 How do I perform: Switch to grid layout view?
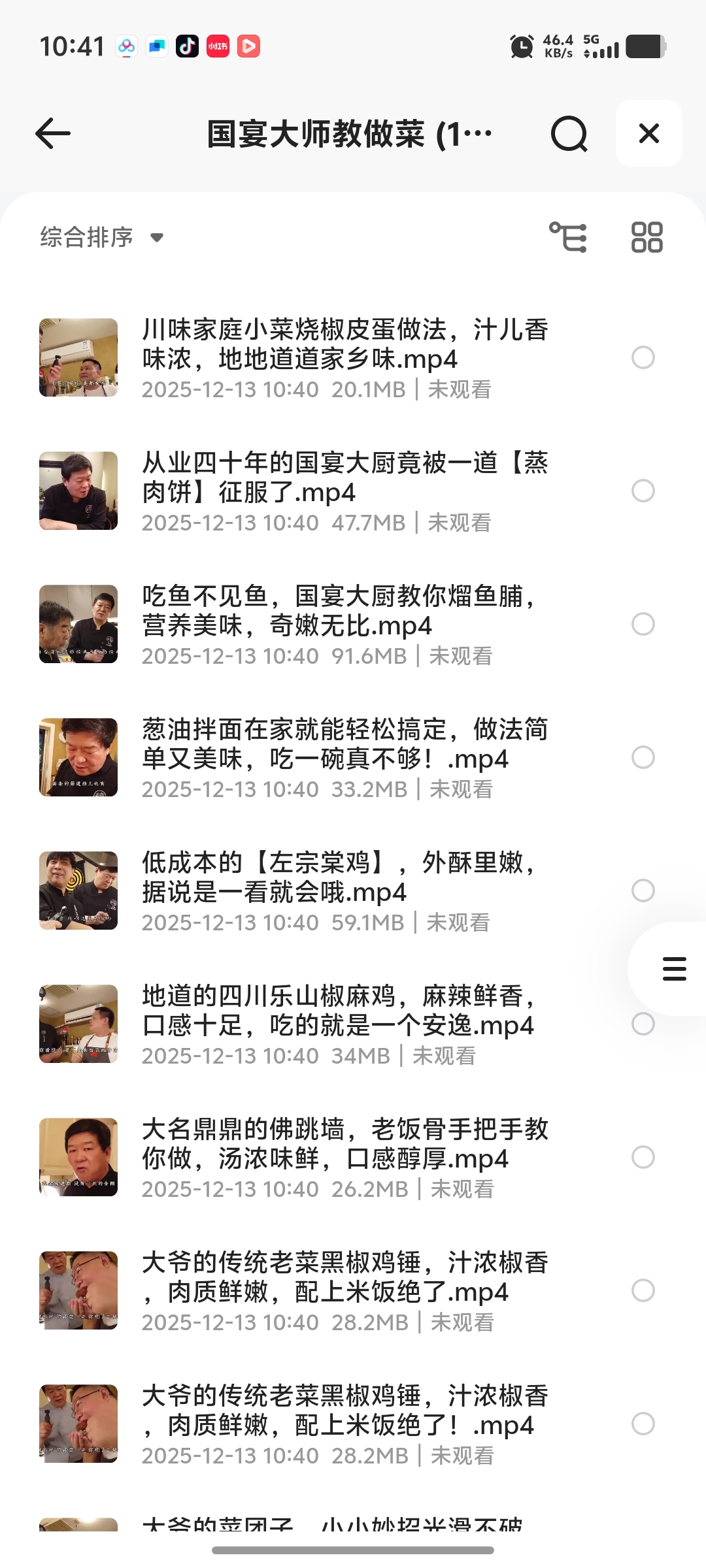pos(647,237)
